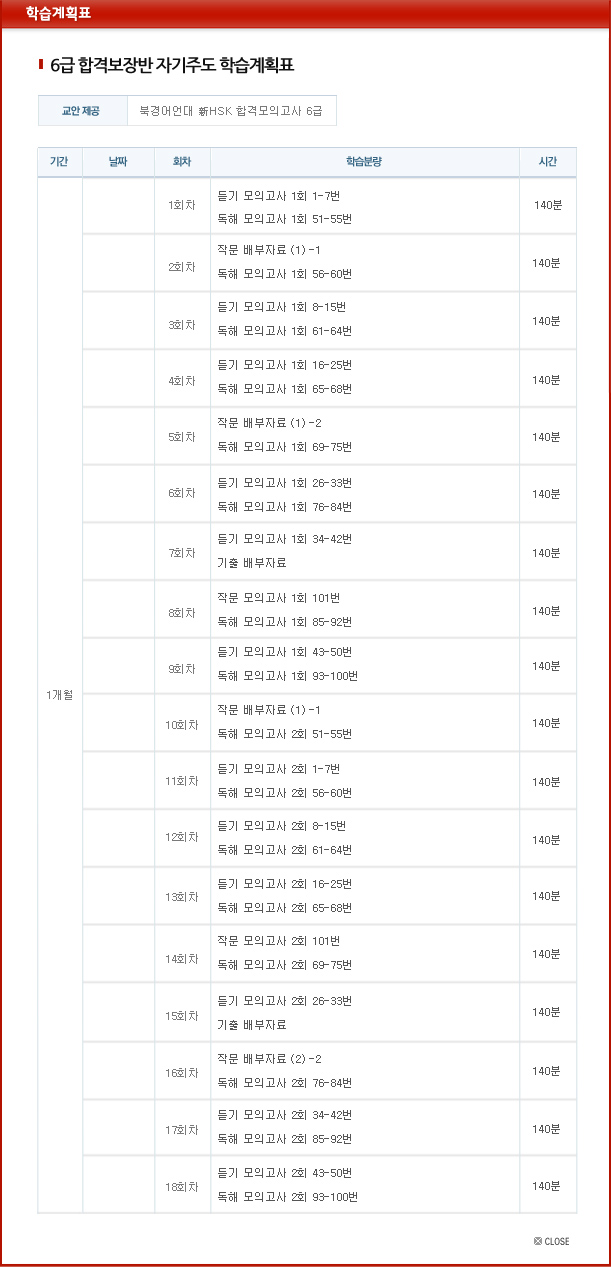Close the study plan popup
611x1267 pixels.
552,1241
